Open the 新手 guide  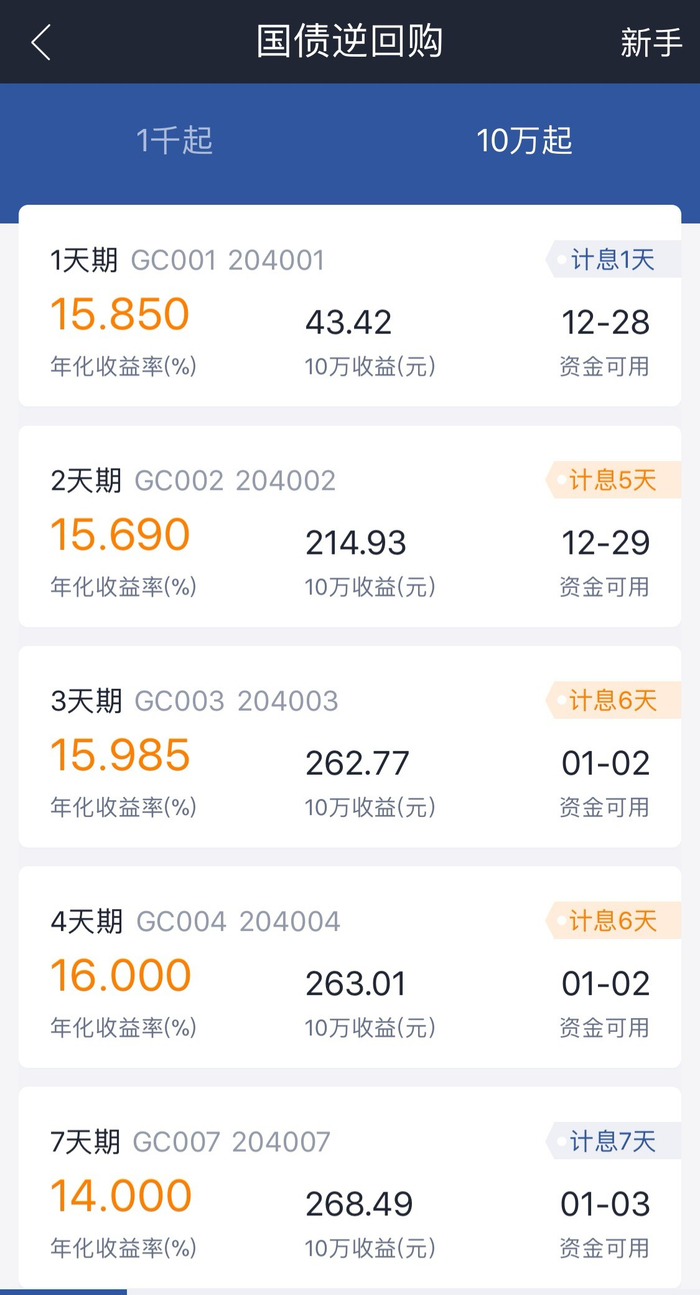(x=651, y=42)
